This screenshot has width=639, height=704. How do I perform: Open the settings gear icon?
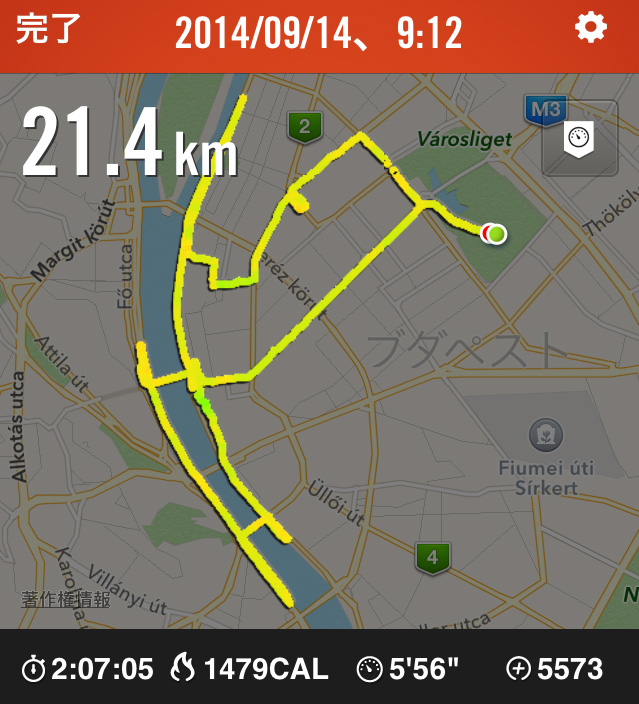pyautogui.click(x=591, y=28)
